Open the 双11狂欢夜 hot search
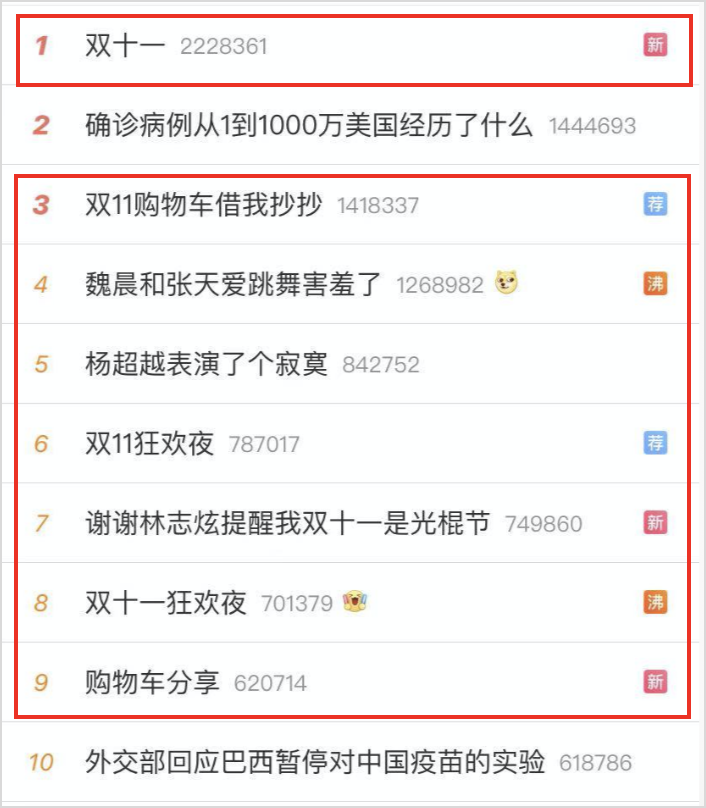Screen dimensions: 706x808 point(150,444)
